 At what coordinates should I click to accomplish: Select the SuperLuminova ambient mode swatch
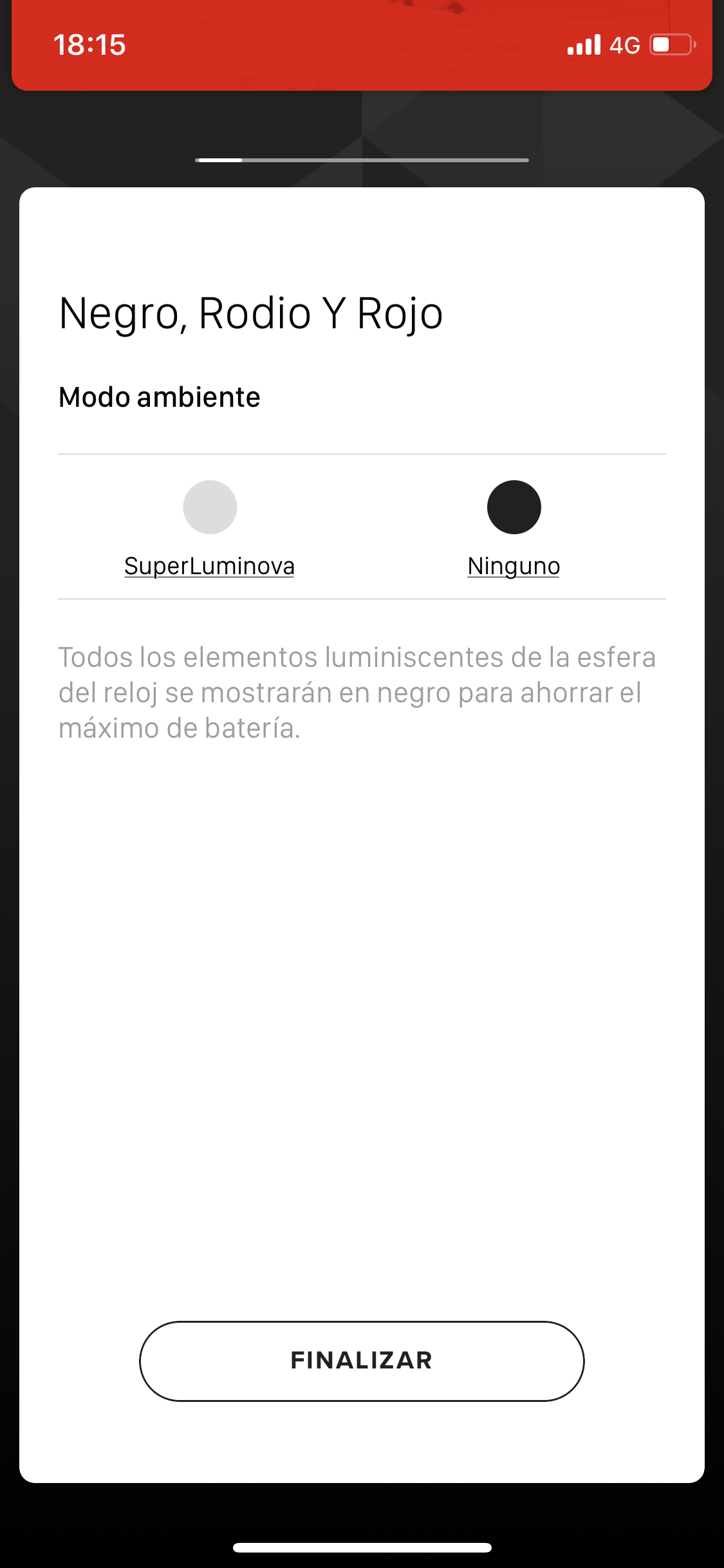210,507
